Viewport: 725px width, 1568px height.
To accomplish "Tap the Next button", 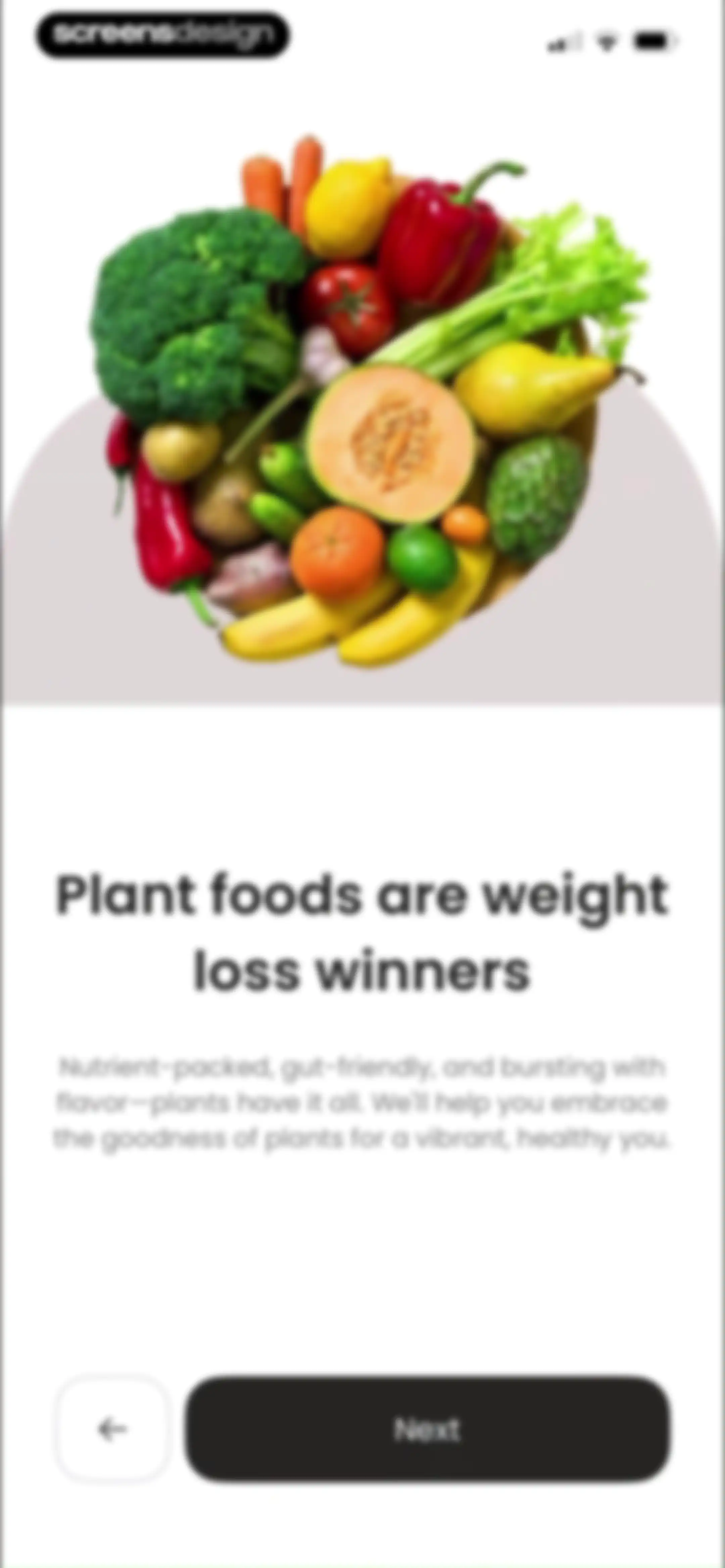I will (x=427, y=1428).
